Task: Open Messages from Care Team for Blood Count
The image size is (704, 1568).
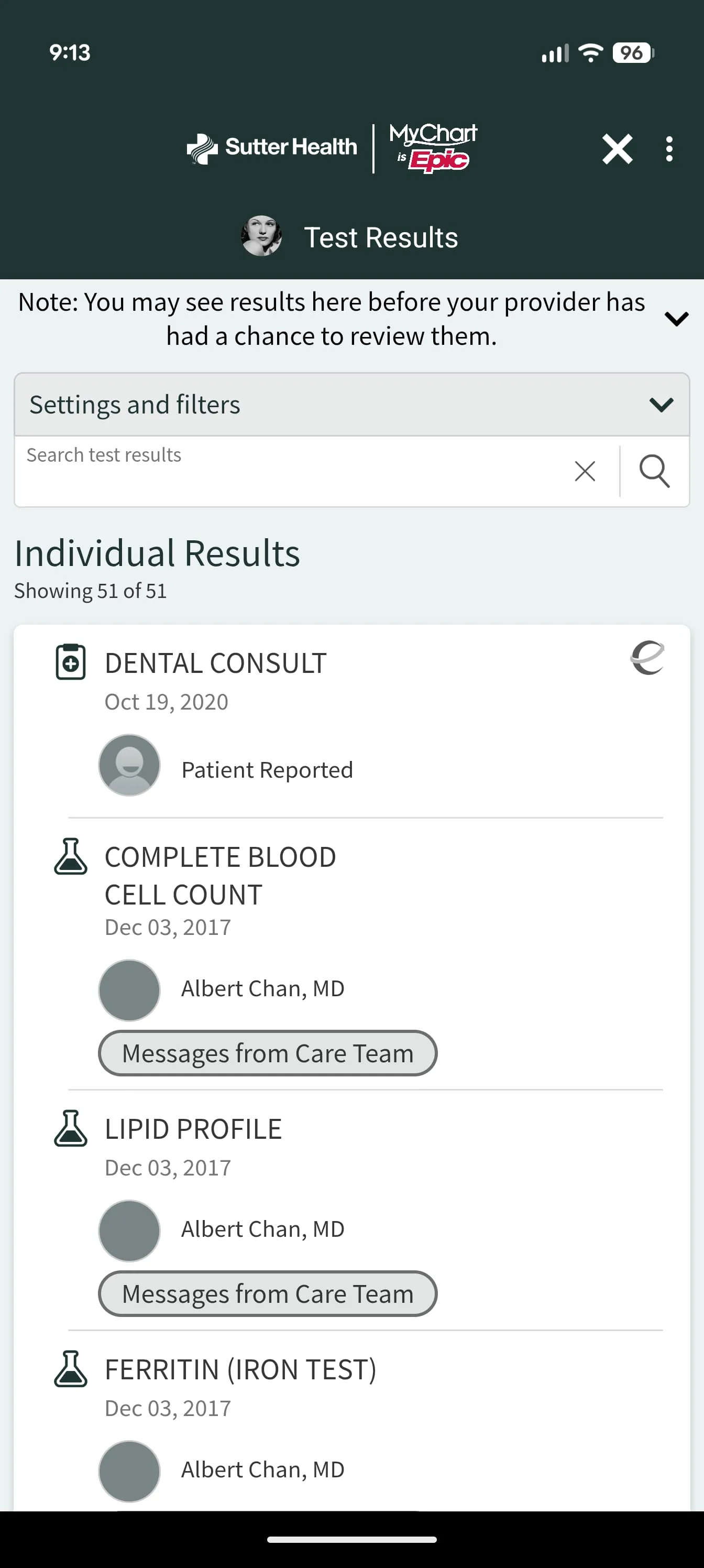Action: 267,1053
